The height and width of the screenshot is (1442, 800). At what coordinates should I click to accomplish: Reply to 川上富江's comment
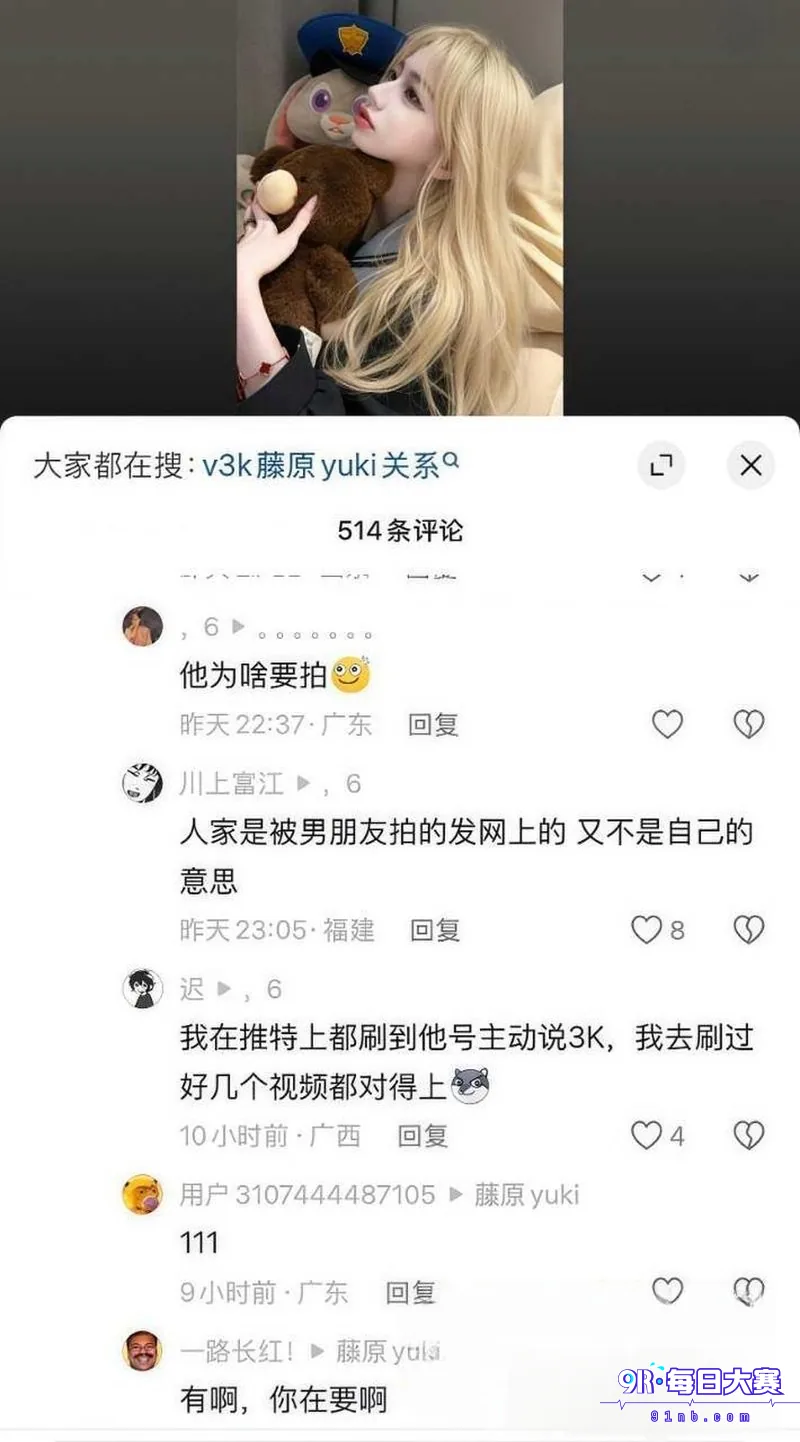tap(435, 930)
